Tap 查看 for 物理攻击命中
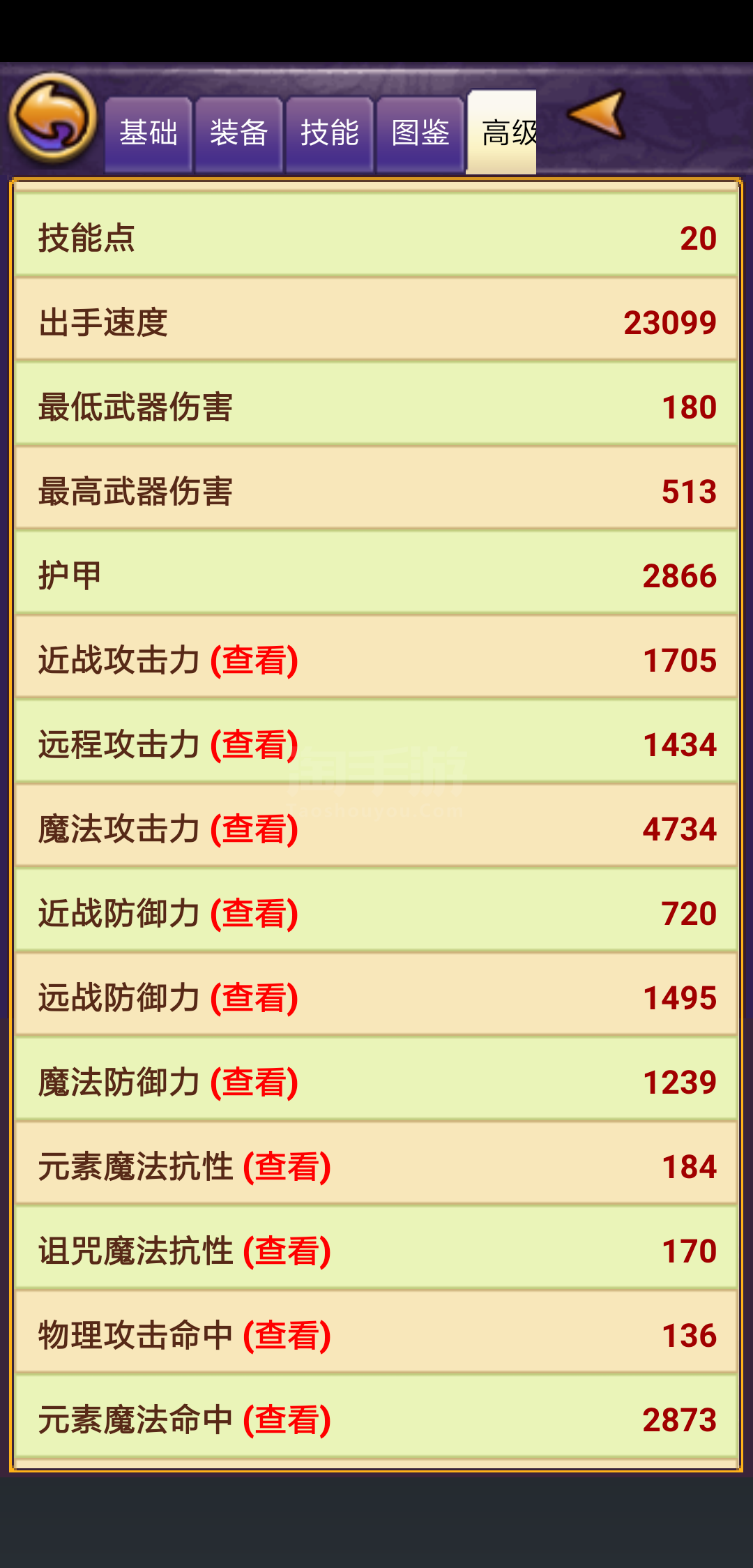Image resolution: width=753 pixels, height=1568 pixels. tap(287, 1336)
